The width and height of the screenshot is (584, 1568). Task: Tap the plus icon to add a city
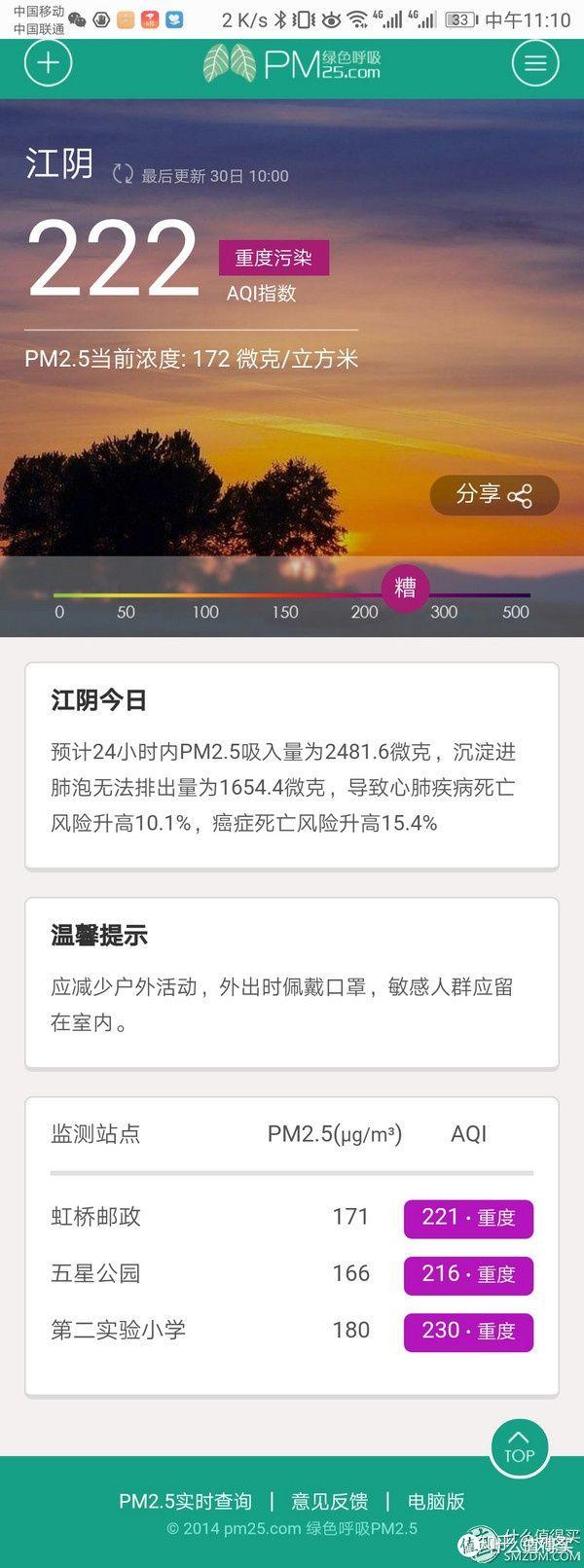pos(48,64)
